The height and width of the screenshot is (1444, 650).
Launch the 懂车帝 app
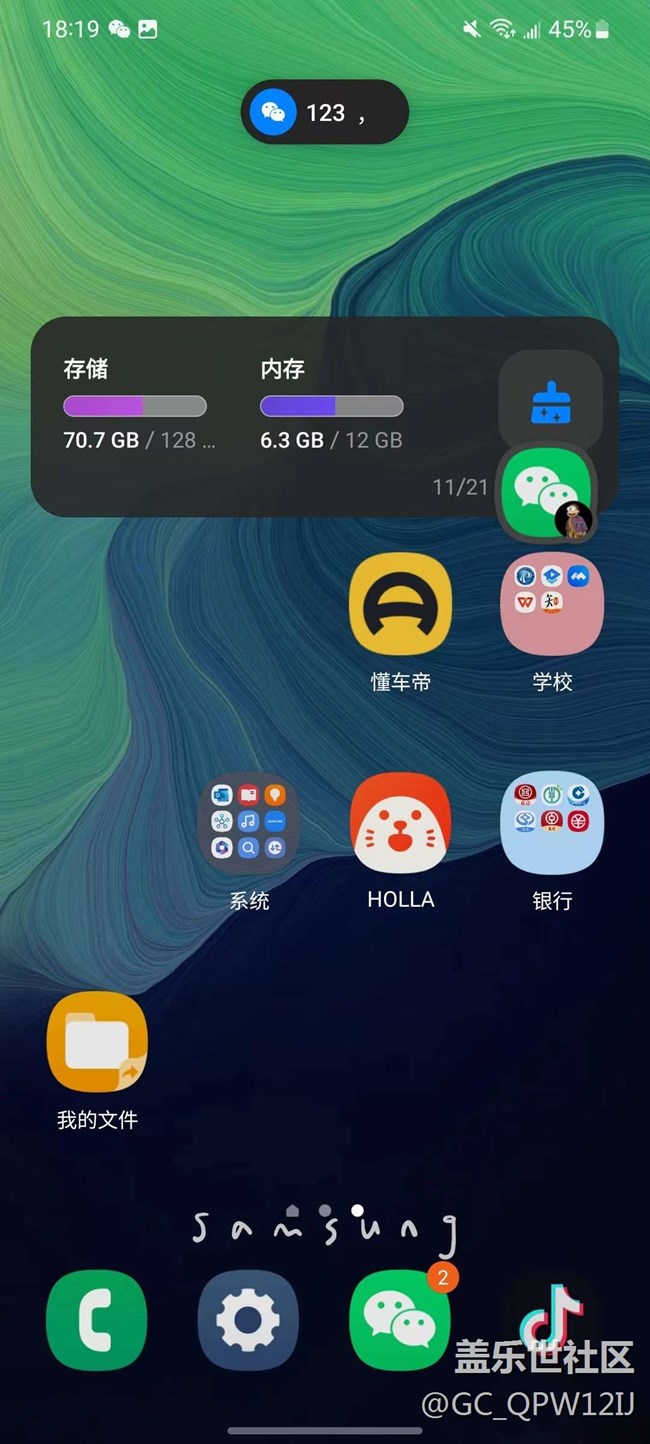pos(400,604)
